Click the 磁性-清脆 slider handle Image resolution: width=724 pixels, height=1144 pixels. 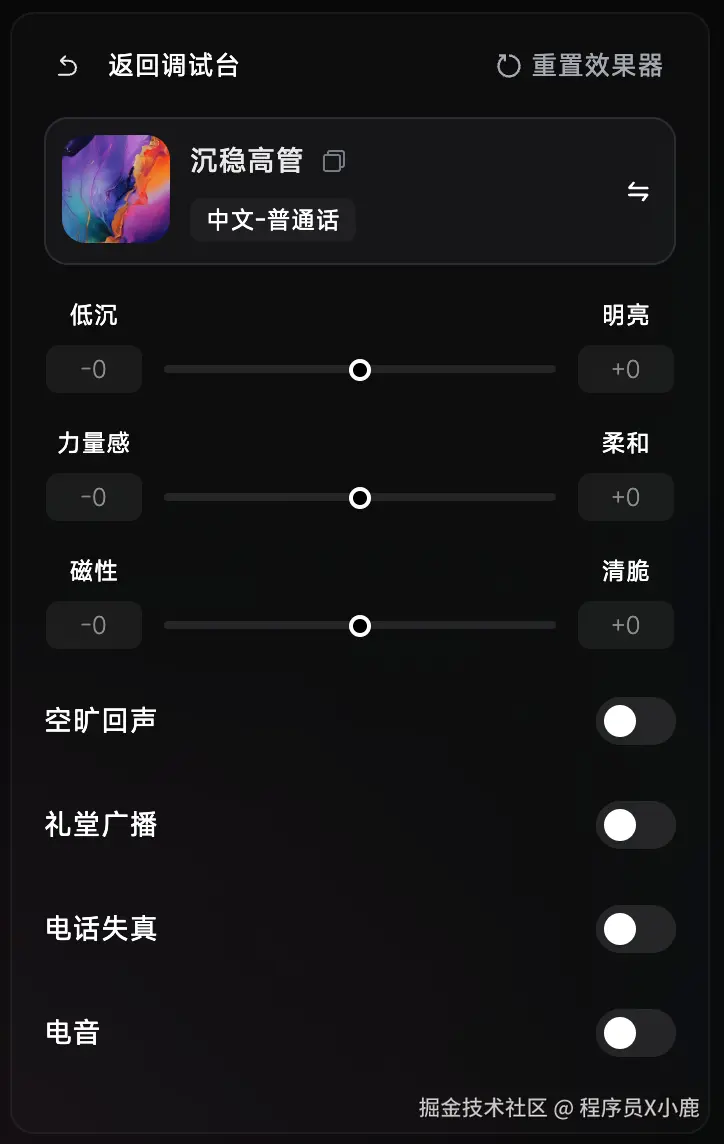tap(360, 626)
